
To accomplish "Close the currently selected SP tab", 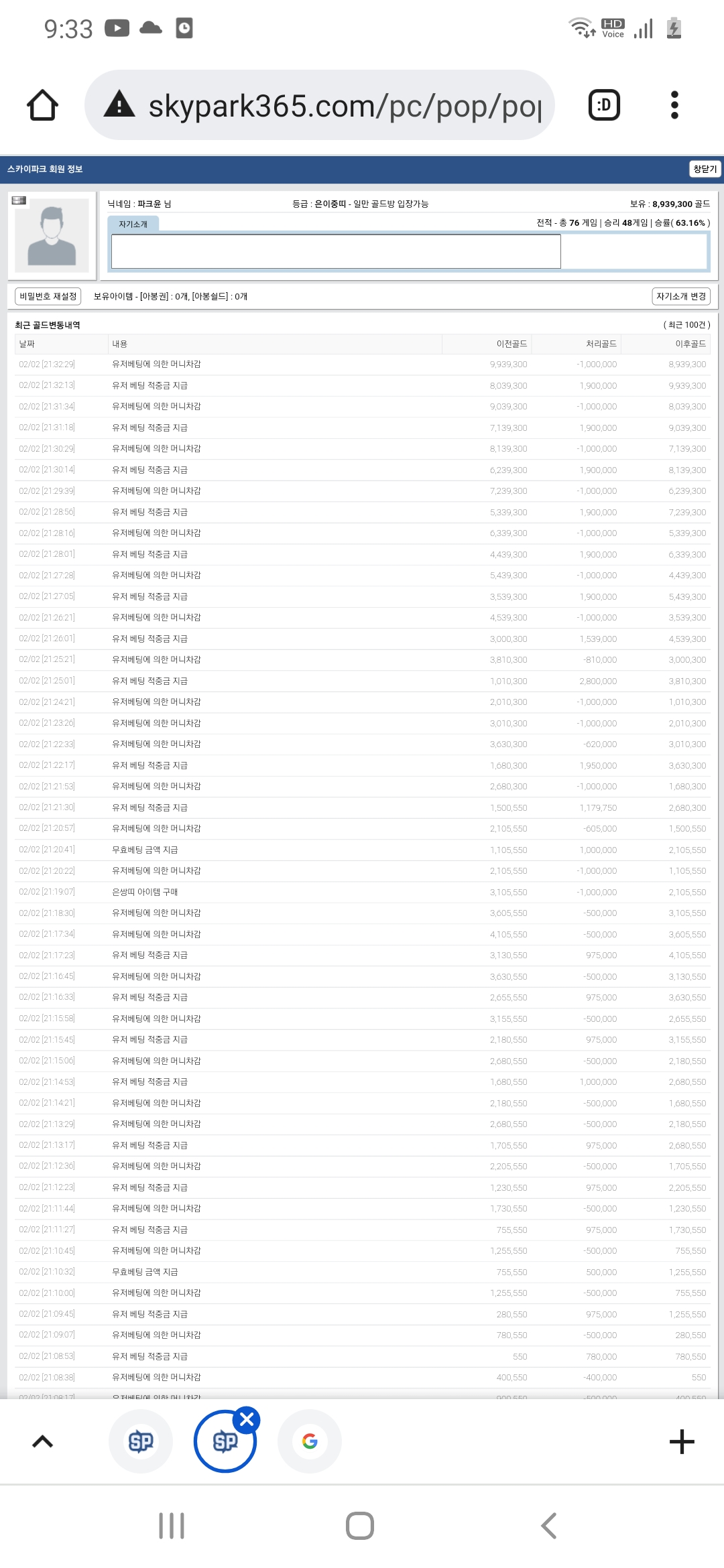I will click(247, 1419).
